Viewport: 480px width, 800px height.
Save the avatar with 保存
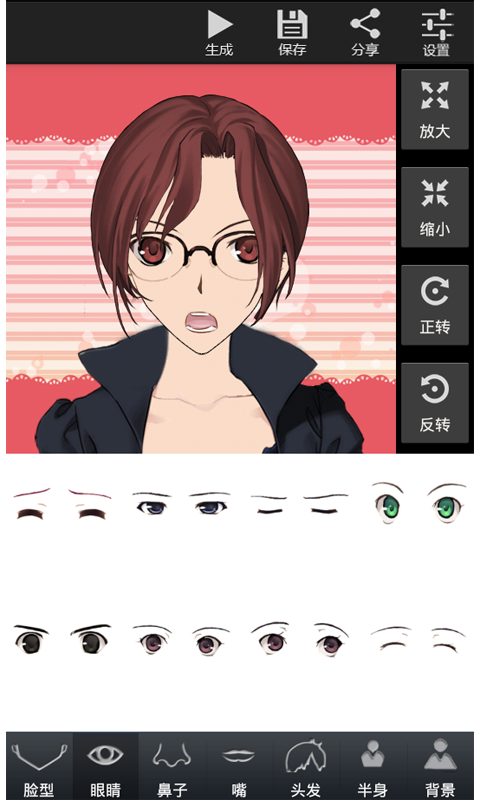click(292, 33)
